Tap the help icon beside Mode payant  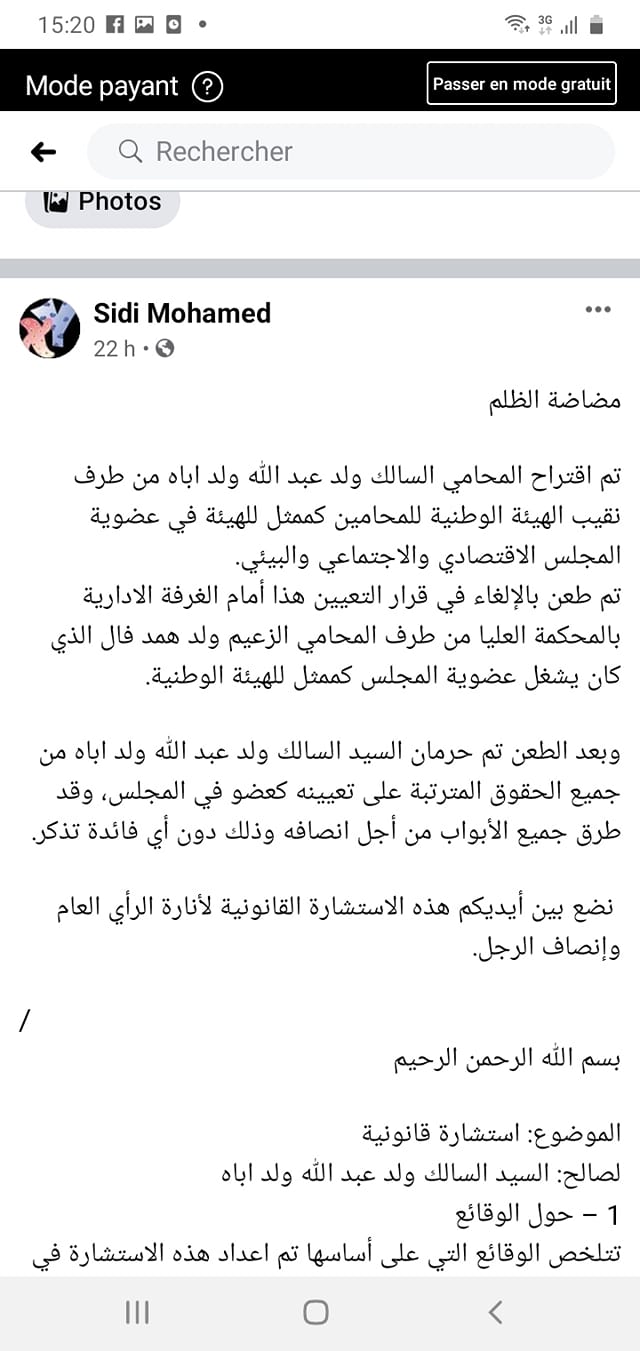click(207, 86)
